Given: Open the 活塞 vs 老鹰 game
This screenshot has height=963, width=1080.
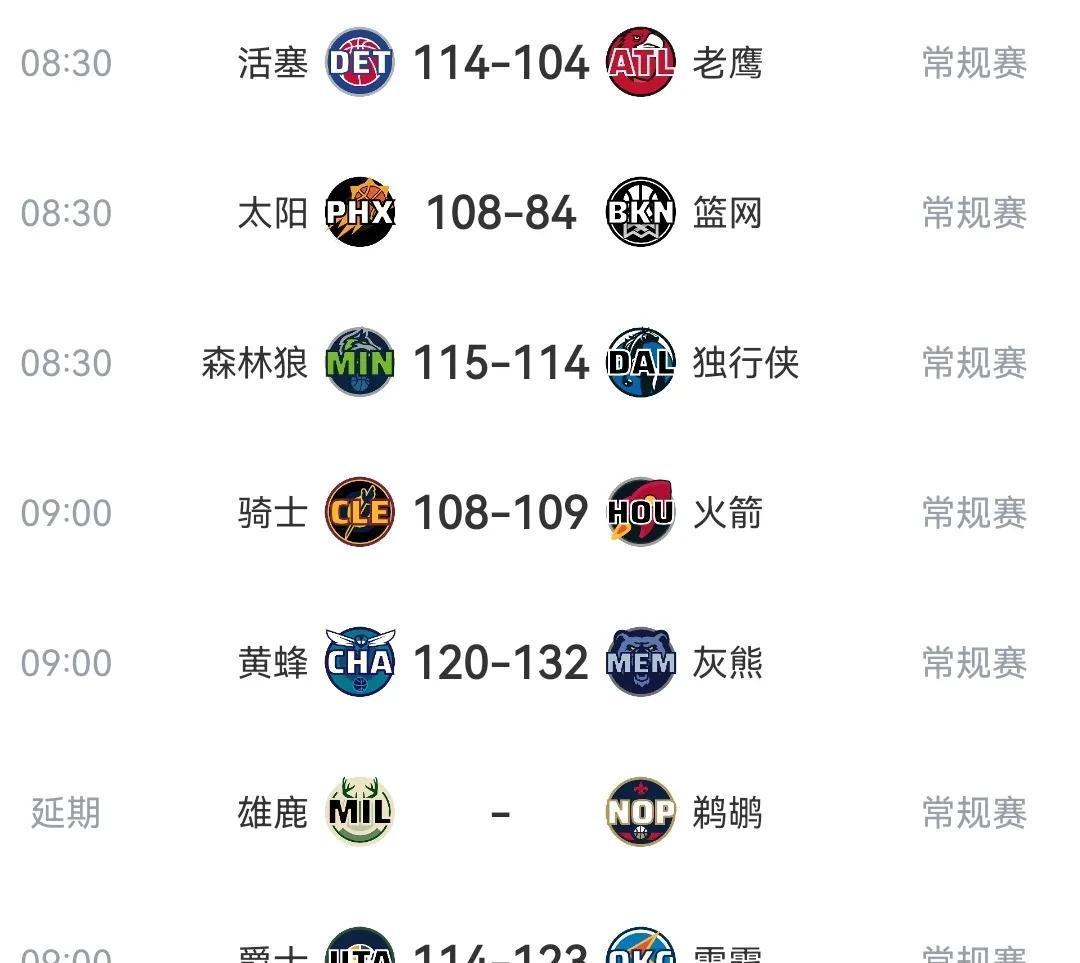Looking at the screenshot, I should (500, 63).
